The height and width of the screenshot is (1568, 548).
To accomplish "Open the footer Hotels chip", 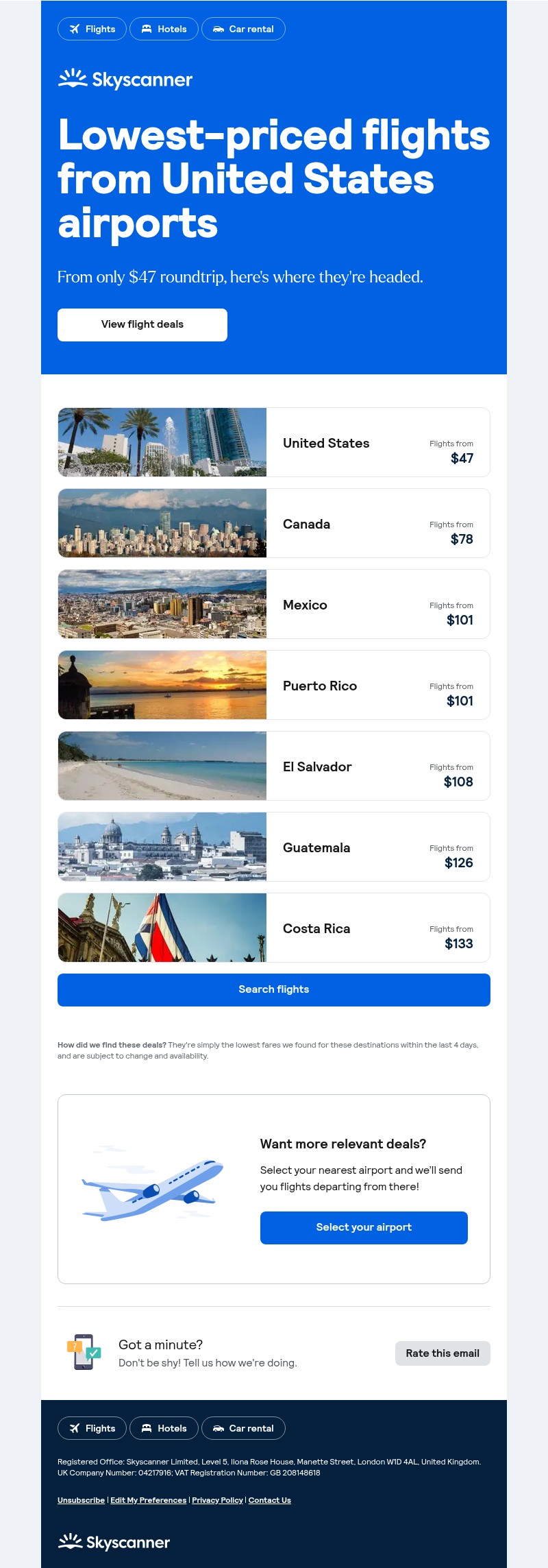I will tap(164, 1428).
